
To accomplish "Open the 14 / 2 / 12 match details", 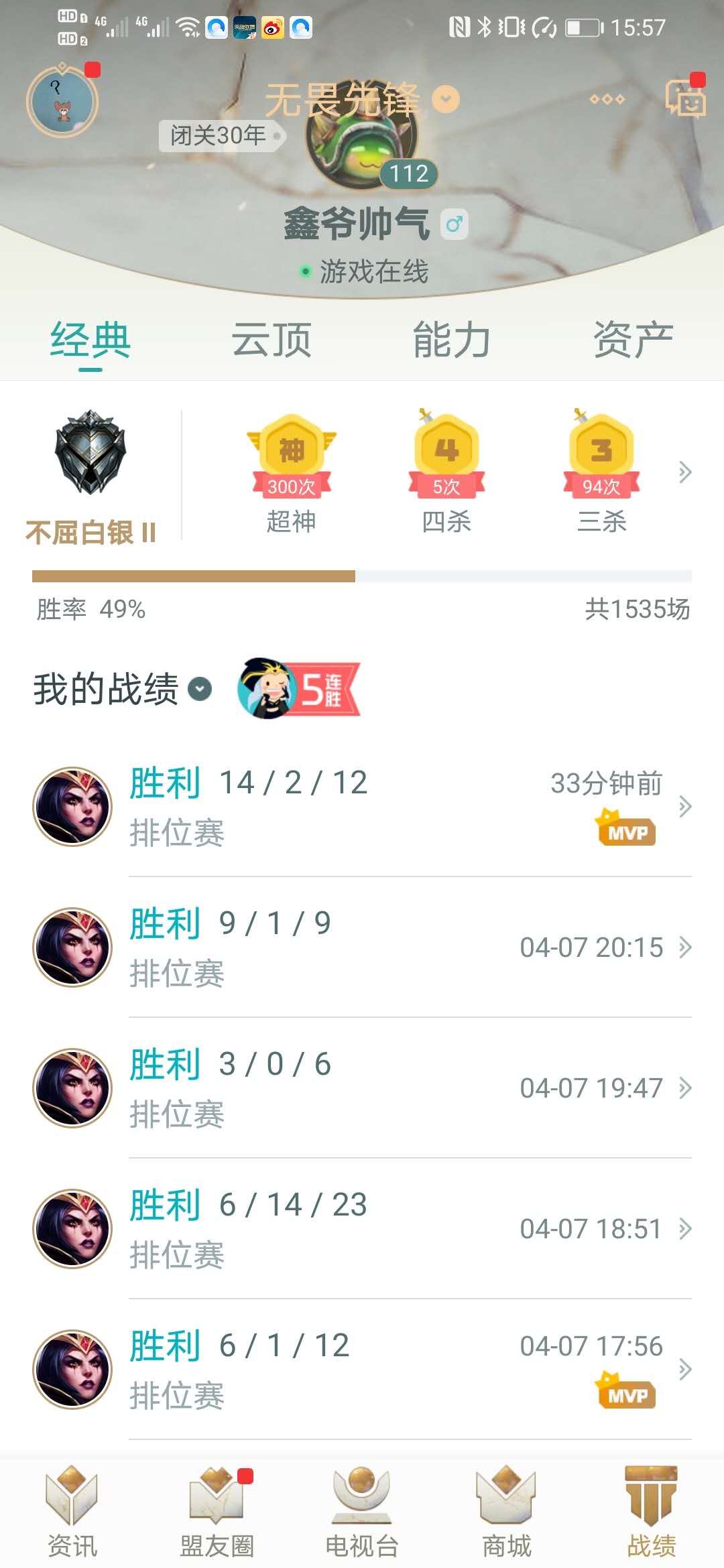I will 409,807.
